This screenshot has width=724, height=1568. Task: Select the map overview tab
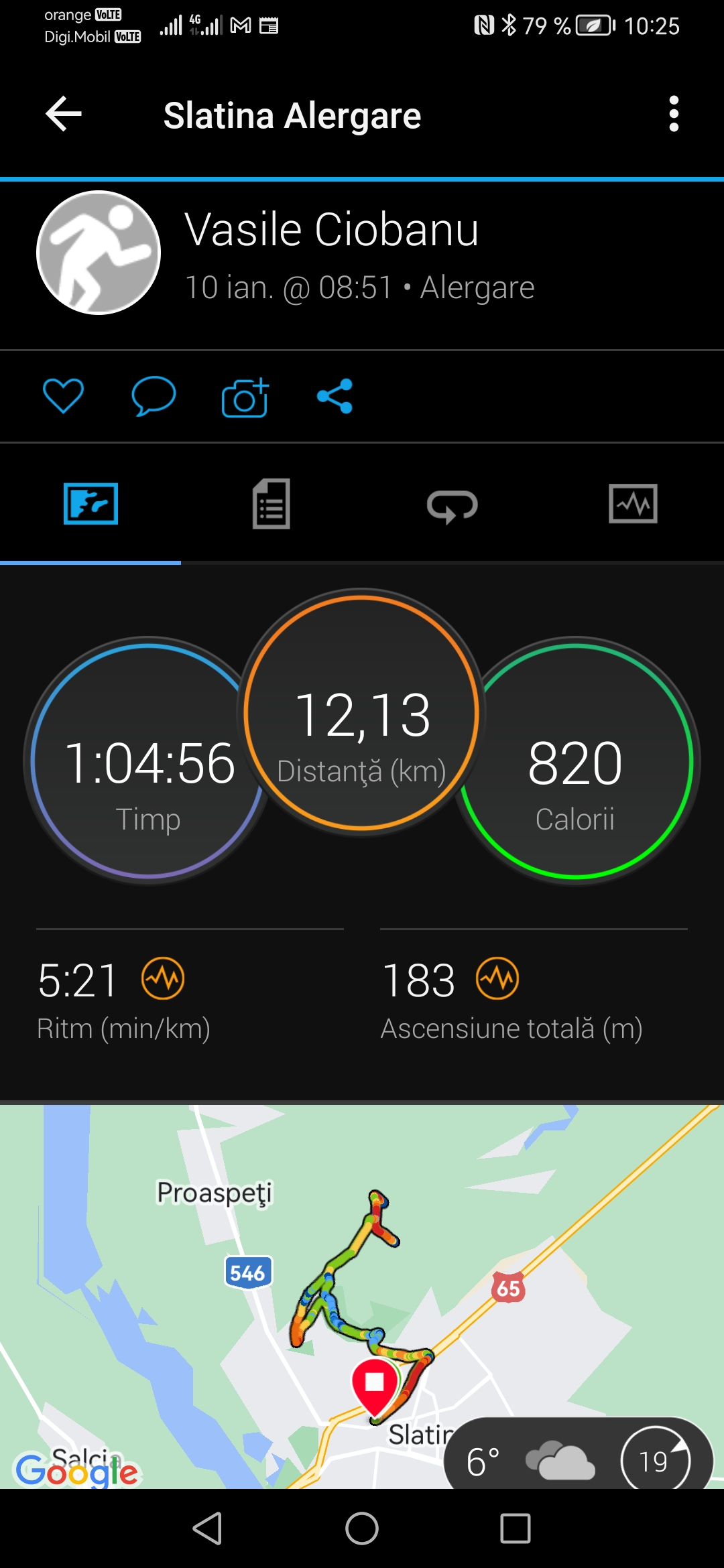coord(90,504)
